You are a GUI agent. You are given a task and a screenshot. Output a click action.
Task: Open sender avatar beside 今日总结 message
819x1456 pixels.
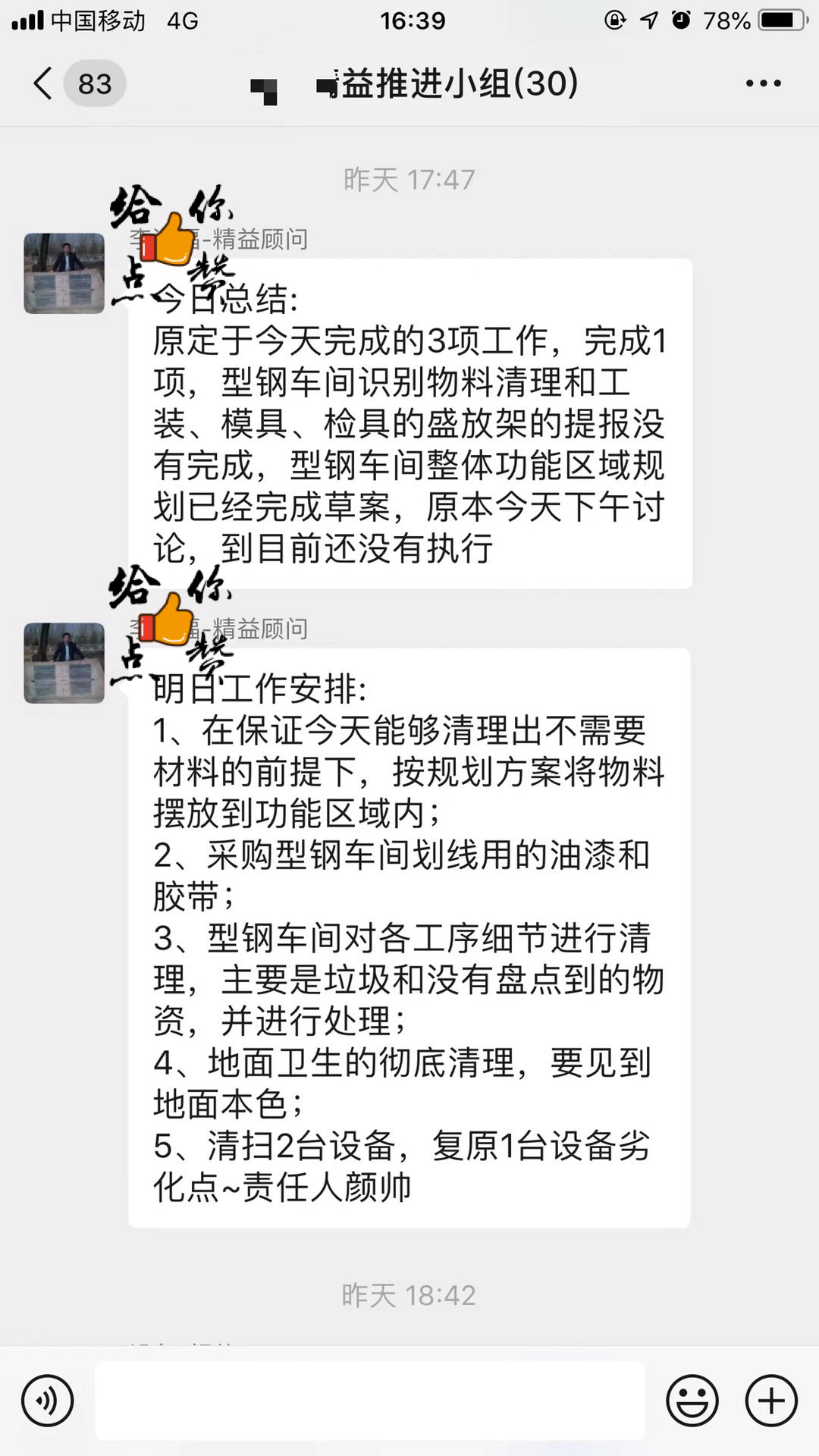[64, 273]
